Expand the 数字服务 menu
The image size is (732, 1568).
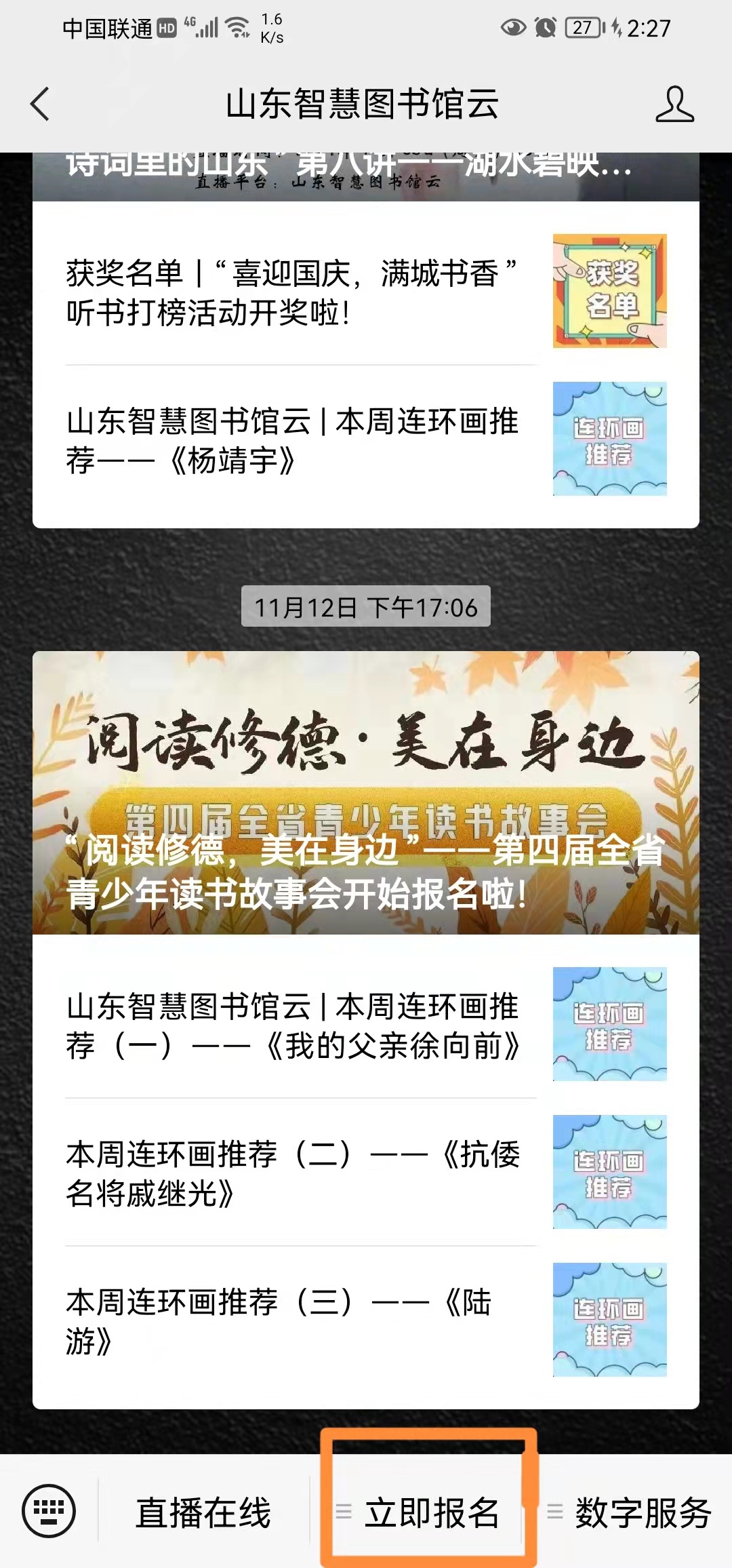pyautogui.click(x=630, y=1512)
